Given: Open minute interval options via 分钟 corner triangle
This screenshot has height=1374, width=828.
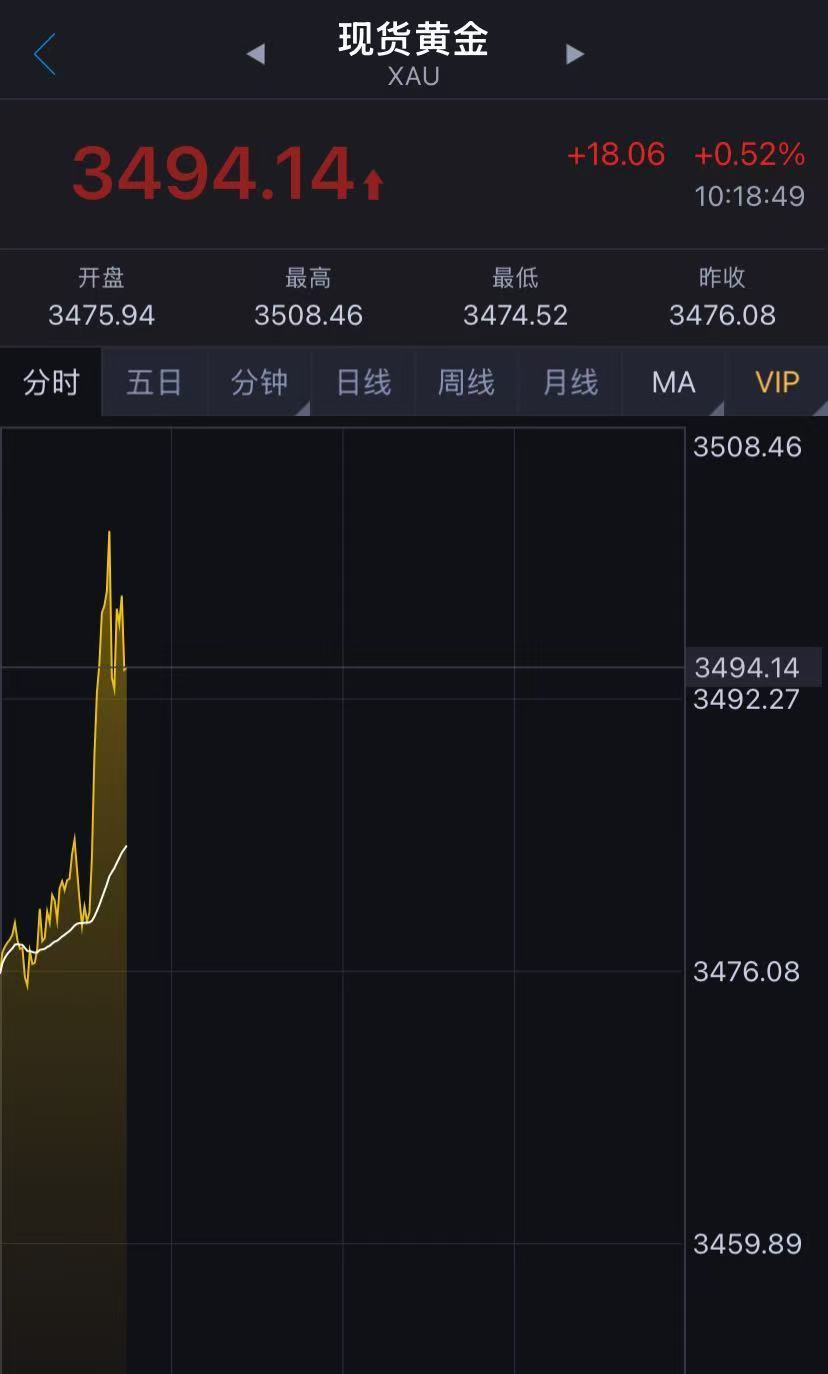Looking at the screenshot, I should click(303, 408).
